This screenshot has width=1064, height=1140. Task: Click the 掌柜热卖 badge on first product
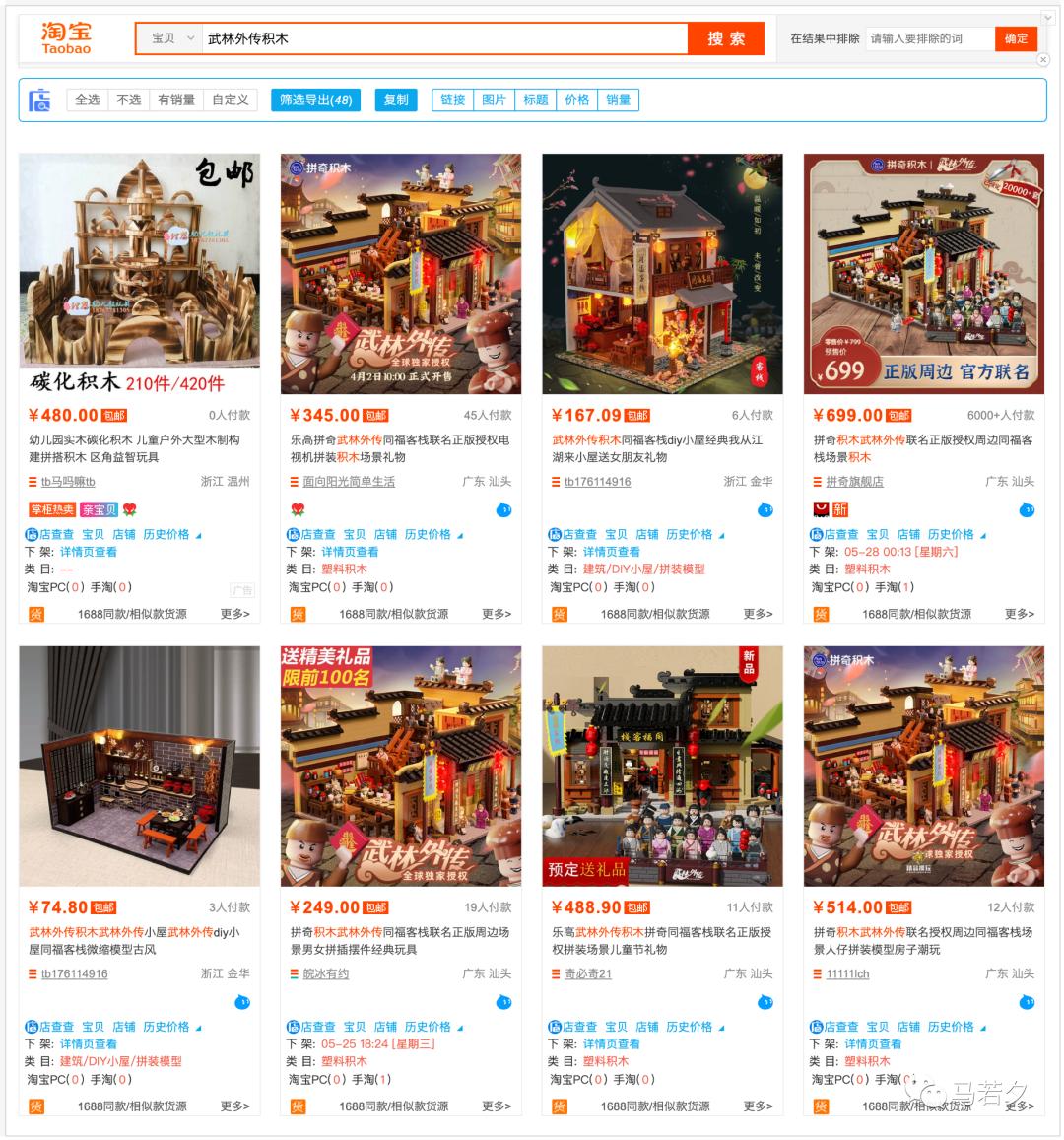(52, 509)
